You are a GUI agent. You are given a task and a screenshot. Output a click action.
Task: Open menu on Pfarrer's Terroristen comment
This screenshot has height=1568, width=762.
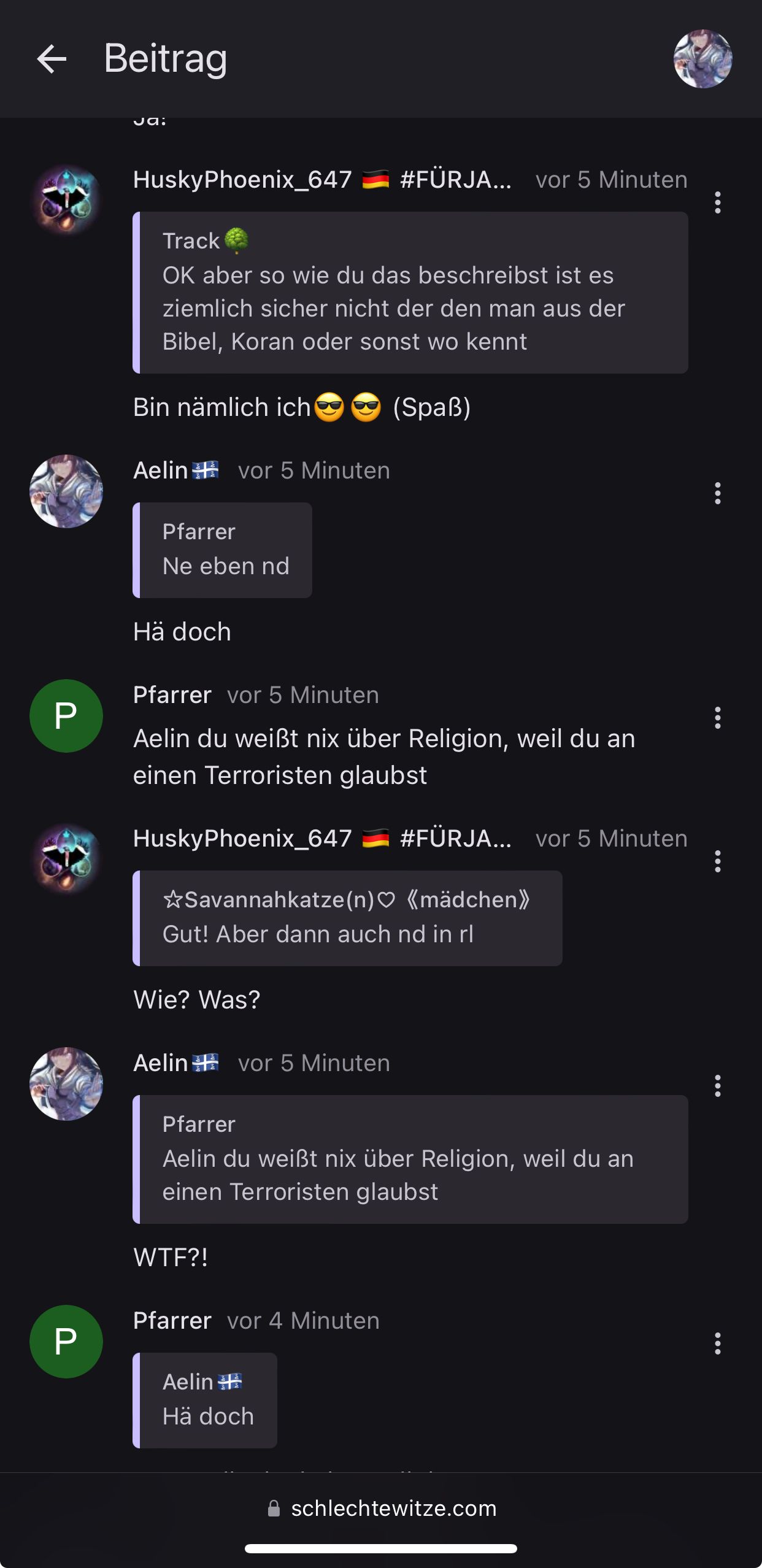717,718
